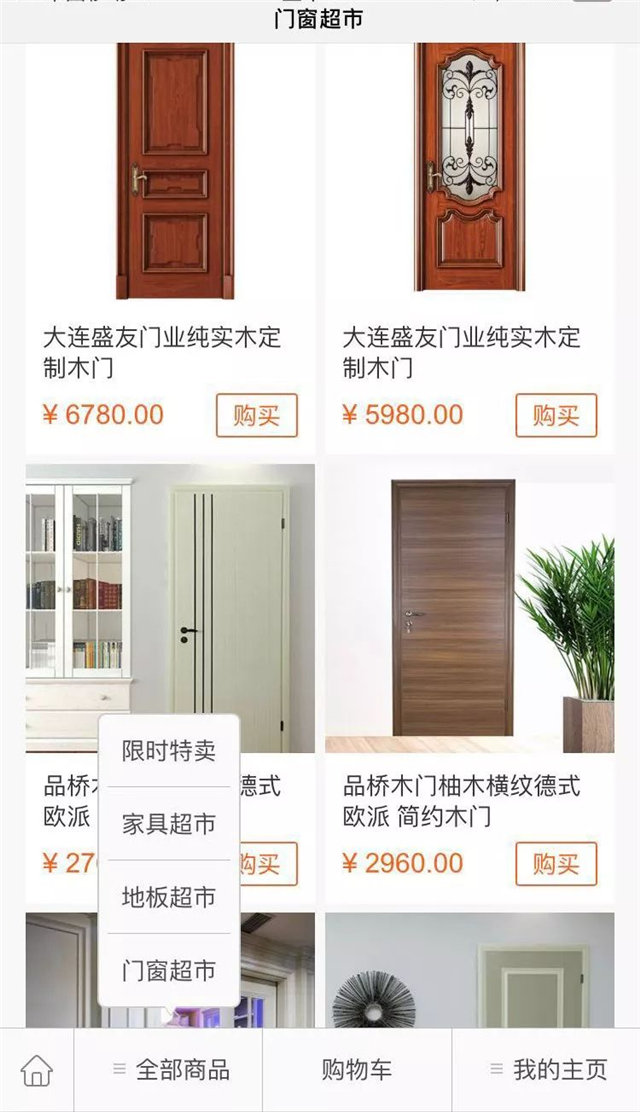The height and width of the screenshot is (1112, 640).
Task: Choose 门窗超市 in the popup menu
Action: (169, 970)
